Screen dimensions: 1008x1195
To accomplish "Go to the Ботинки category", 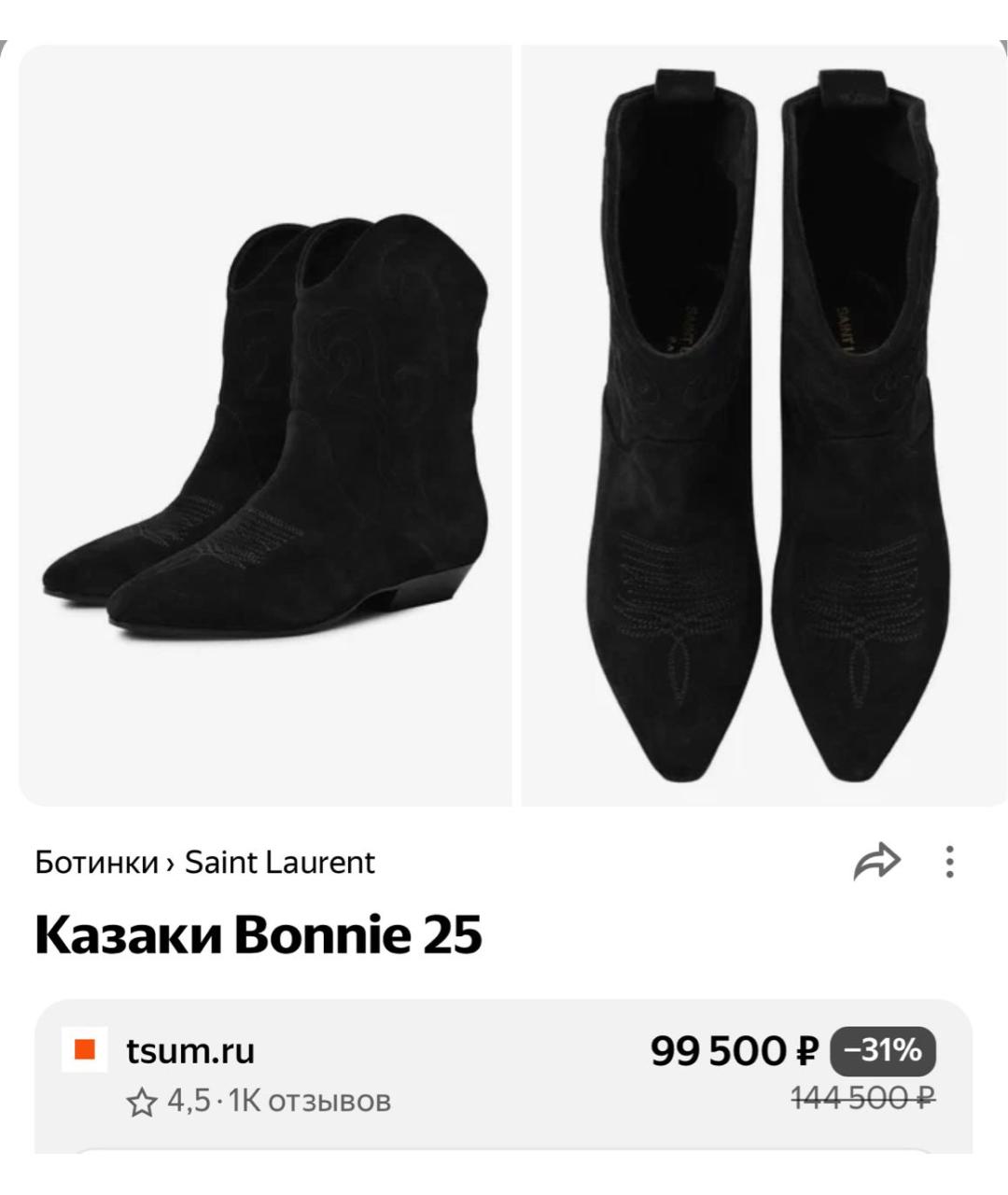I will coord(96,863).
